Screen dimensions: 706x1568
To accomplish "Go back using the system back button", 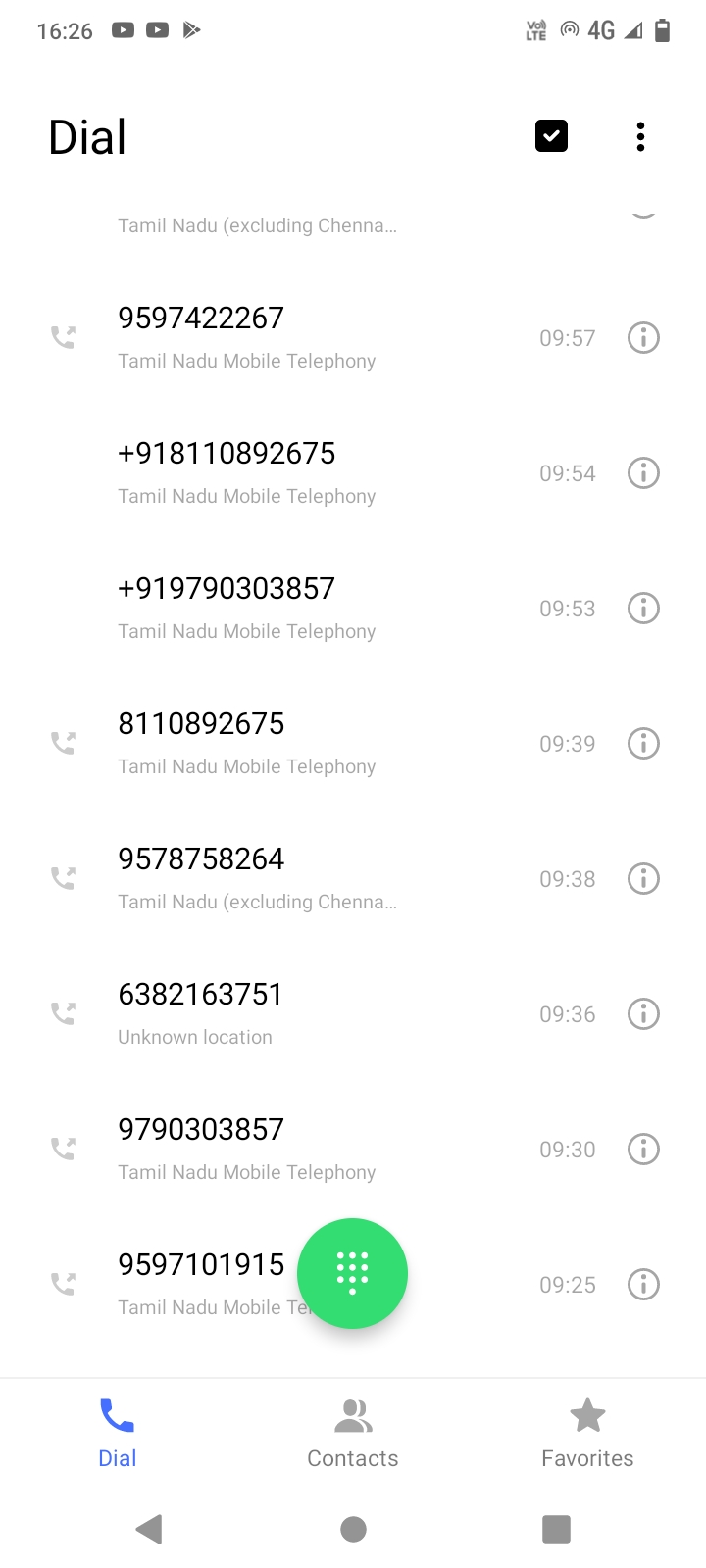I will tap(149, 1529).
